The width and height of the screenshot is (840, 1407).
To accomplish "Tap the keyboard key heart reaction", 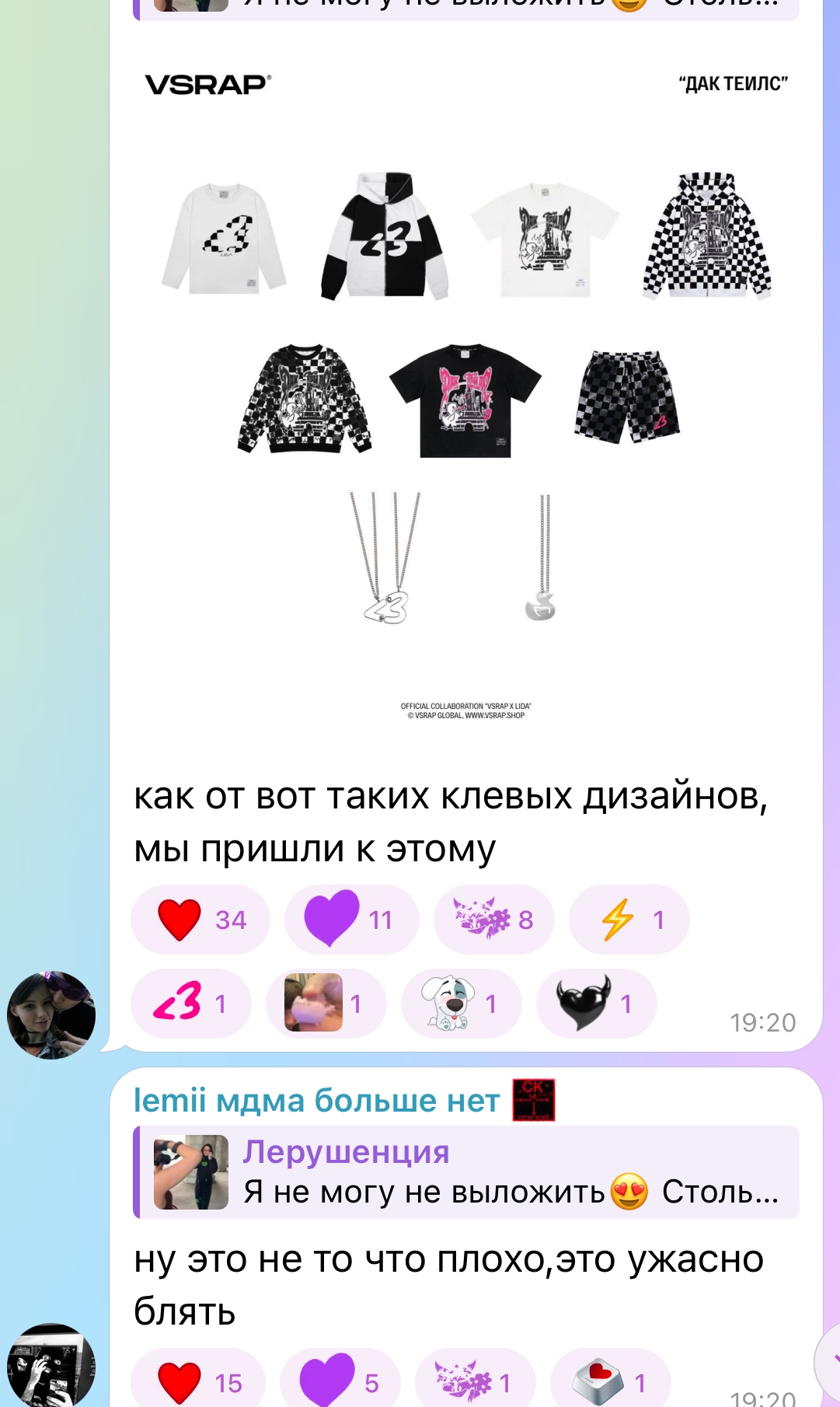I will point(611,1382).
